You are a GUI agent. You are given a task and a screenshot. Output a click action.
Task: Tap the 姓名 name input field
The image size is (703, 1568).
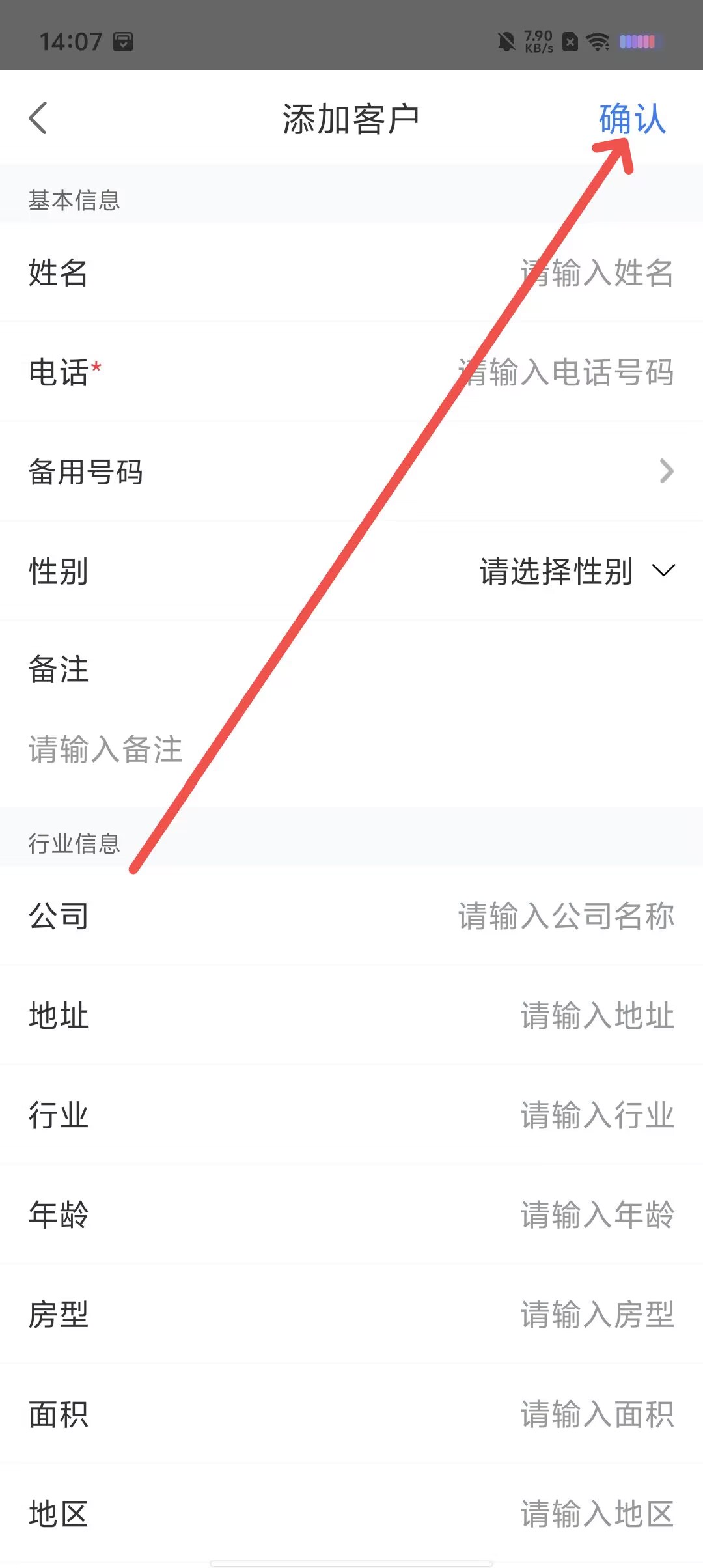click(x=596, y=272)
